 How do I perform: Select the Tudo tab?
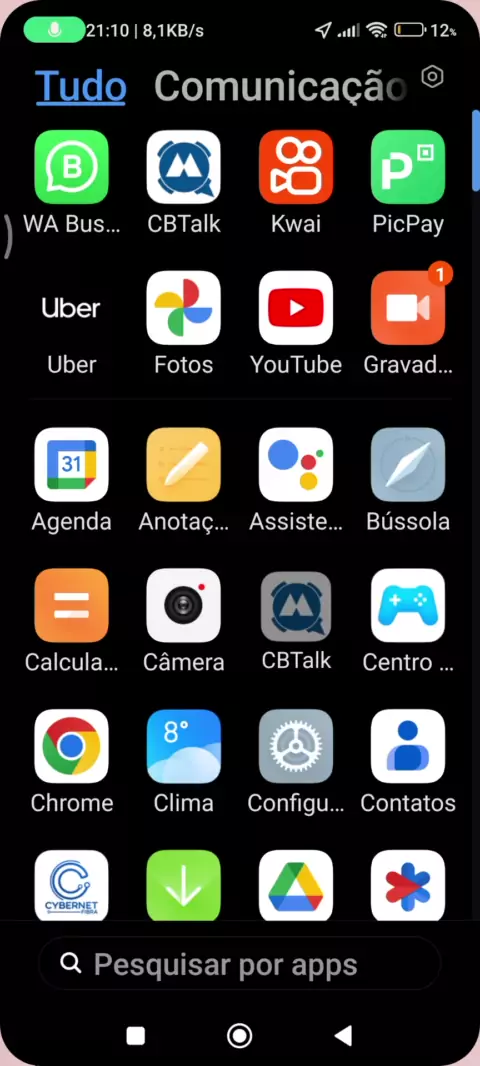click(81, 86)
